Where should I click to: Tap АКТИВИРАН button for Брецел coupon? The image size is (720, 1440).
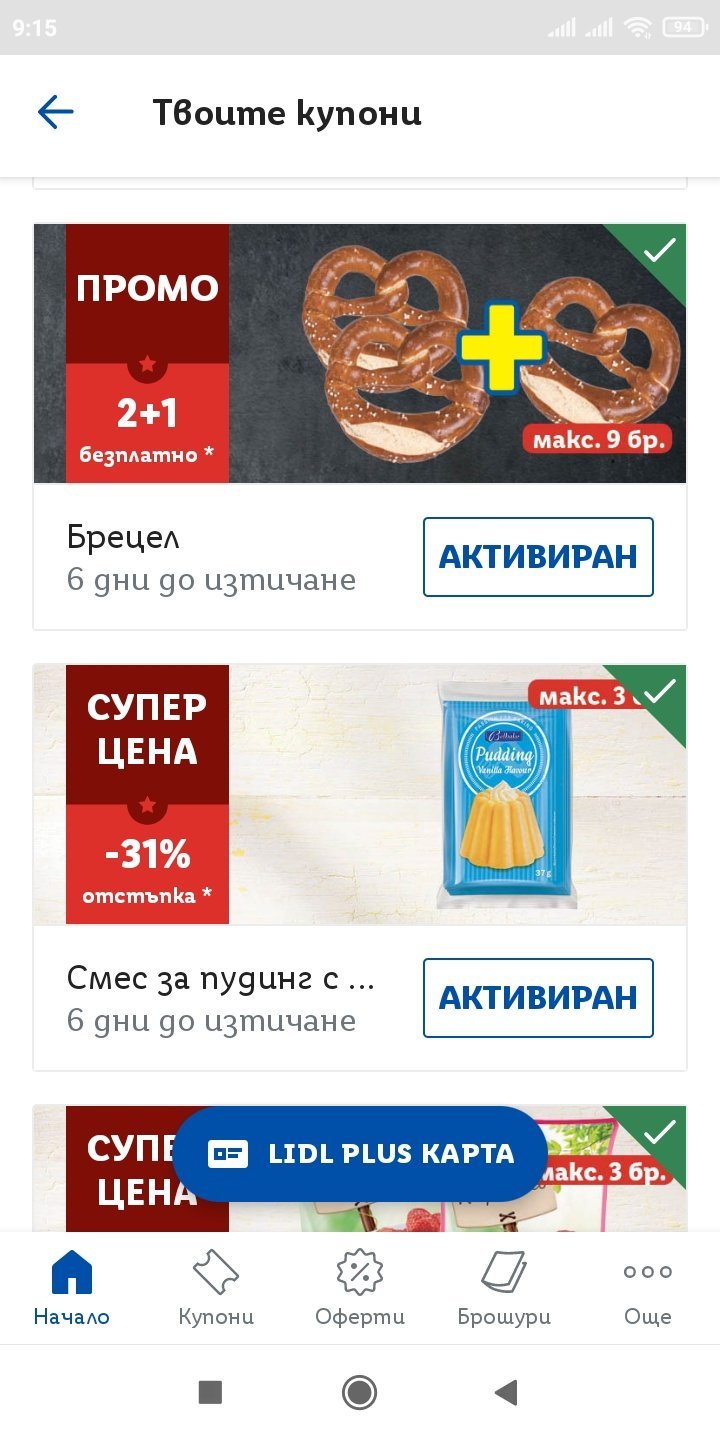click(538, 557)
